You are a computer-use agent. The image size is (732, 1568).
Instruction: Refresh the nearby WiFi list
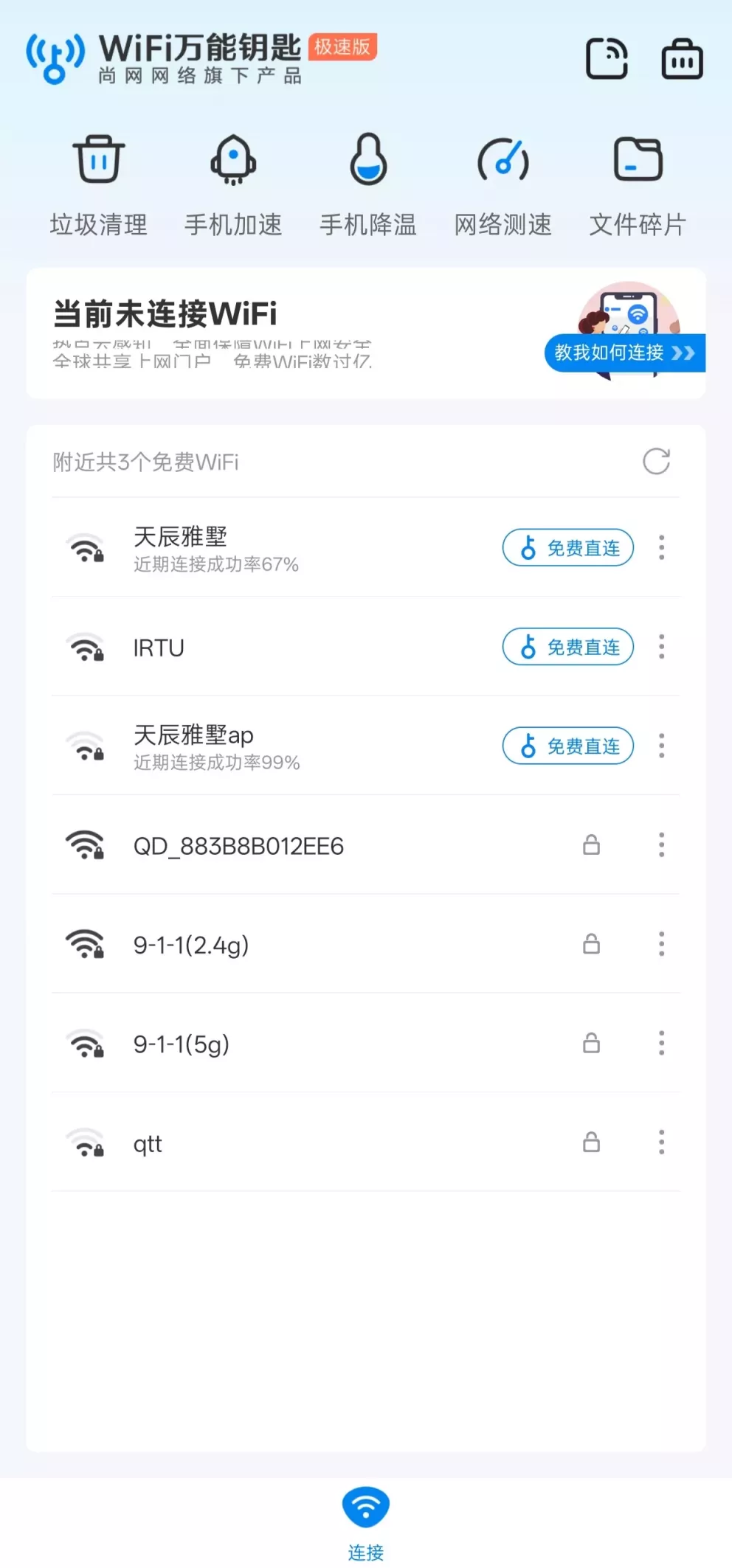[656, 462]
